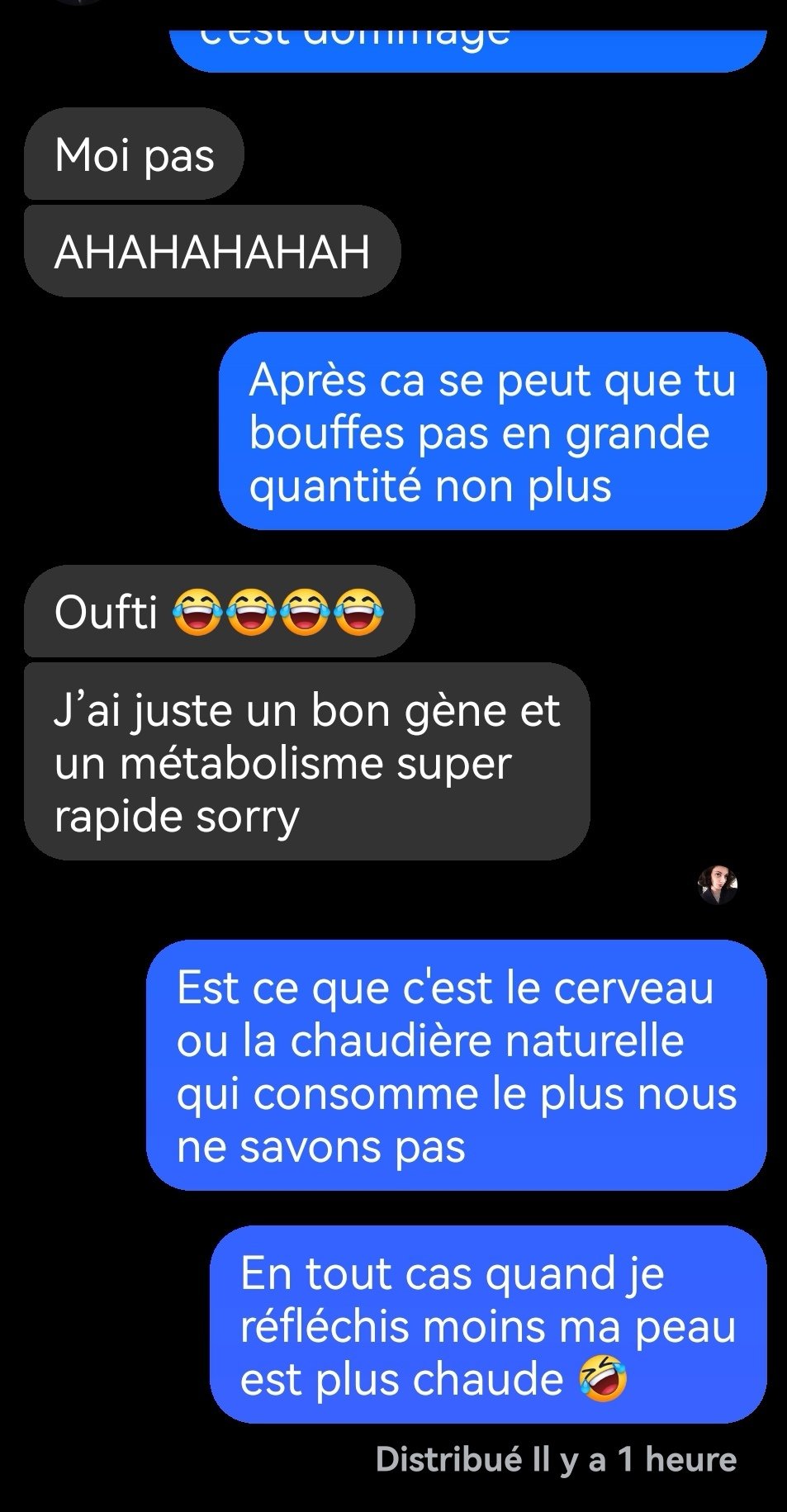Screen dimensions: 787x1512
Task: Tap the "AHAHAHAHAH" message bubble
Action: click(212, 252)
